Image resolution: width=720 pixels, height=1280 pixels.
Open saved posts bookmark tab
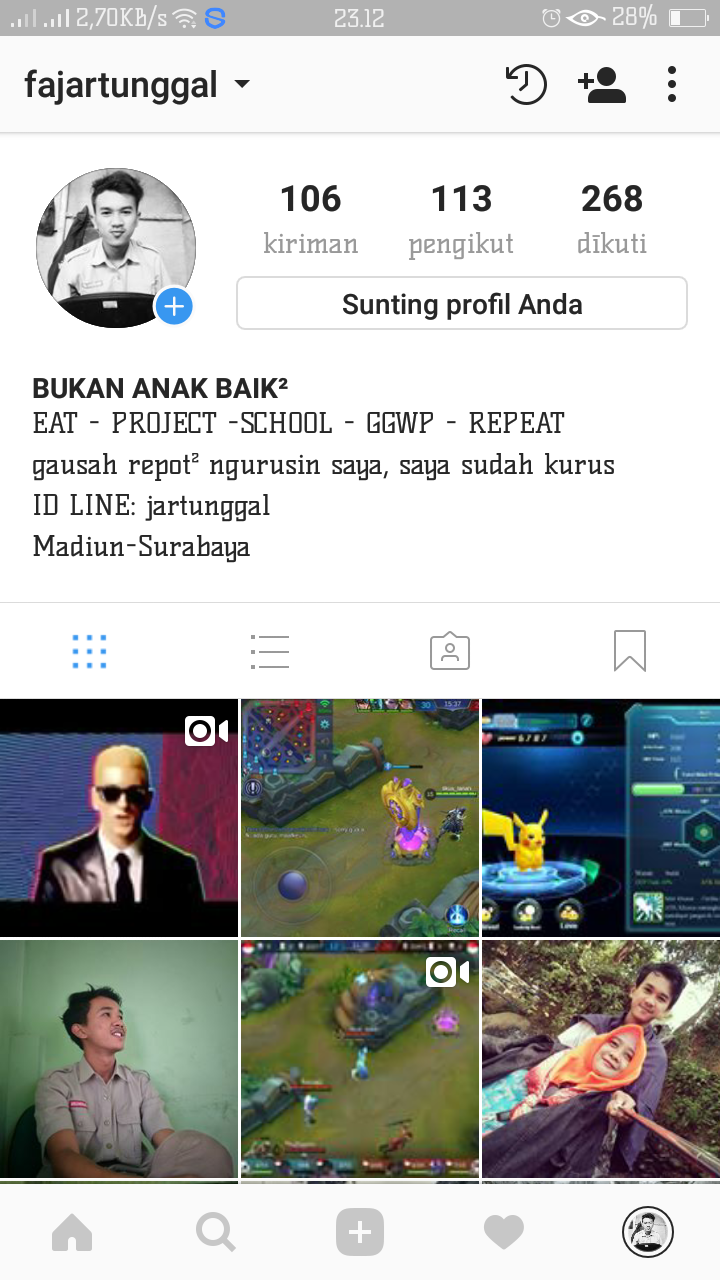(630, 651)
